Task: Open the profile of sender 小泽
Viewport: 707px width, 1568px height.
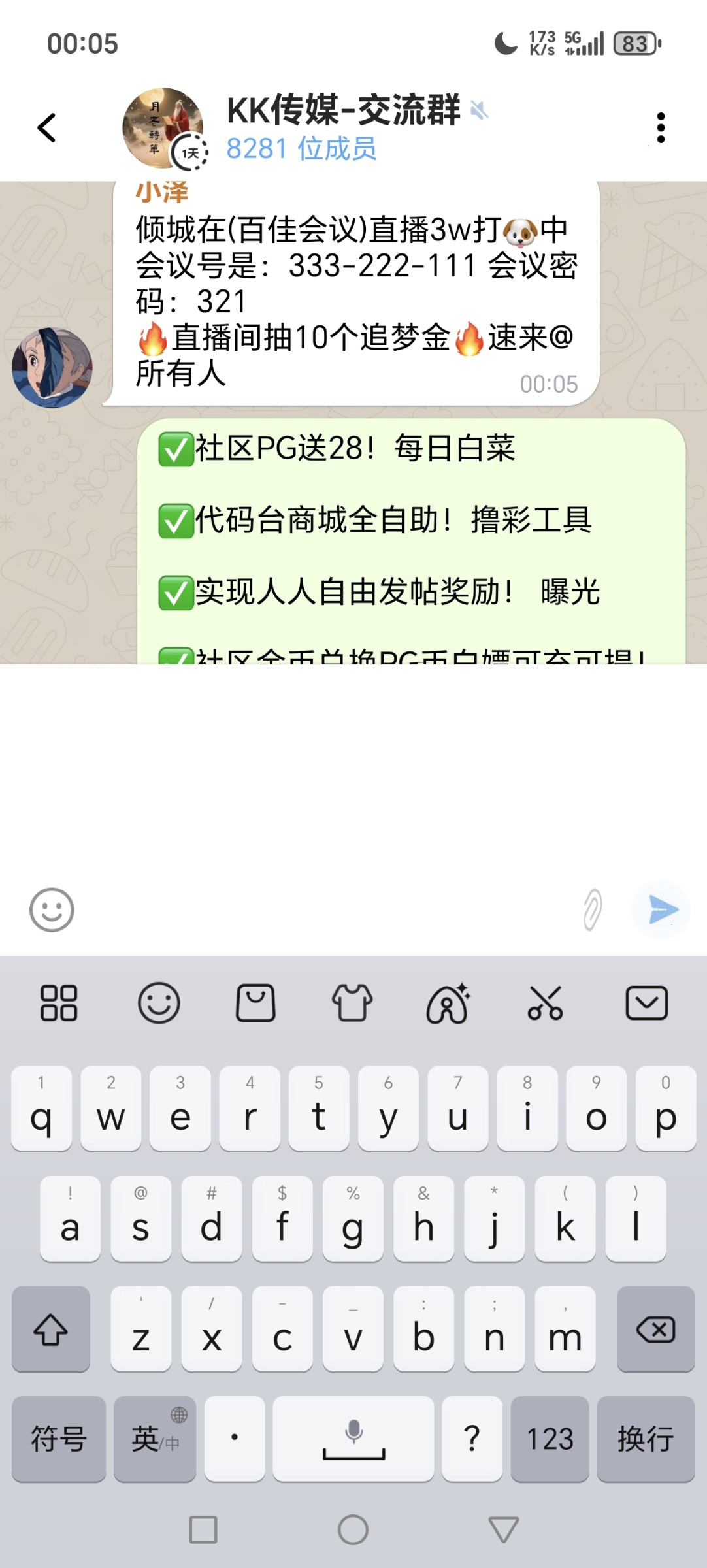Action: tap(52, 368)
